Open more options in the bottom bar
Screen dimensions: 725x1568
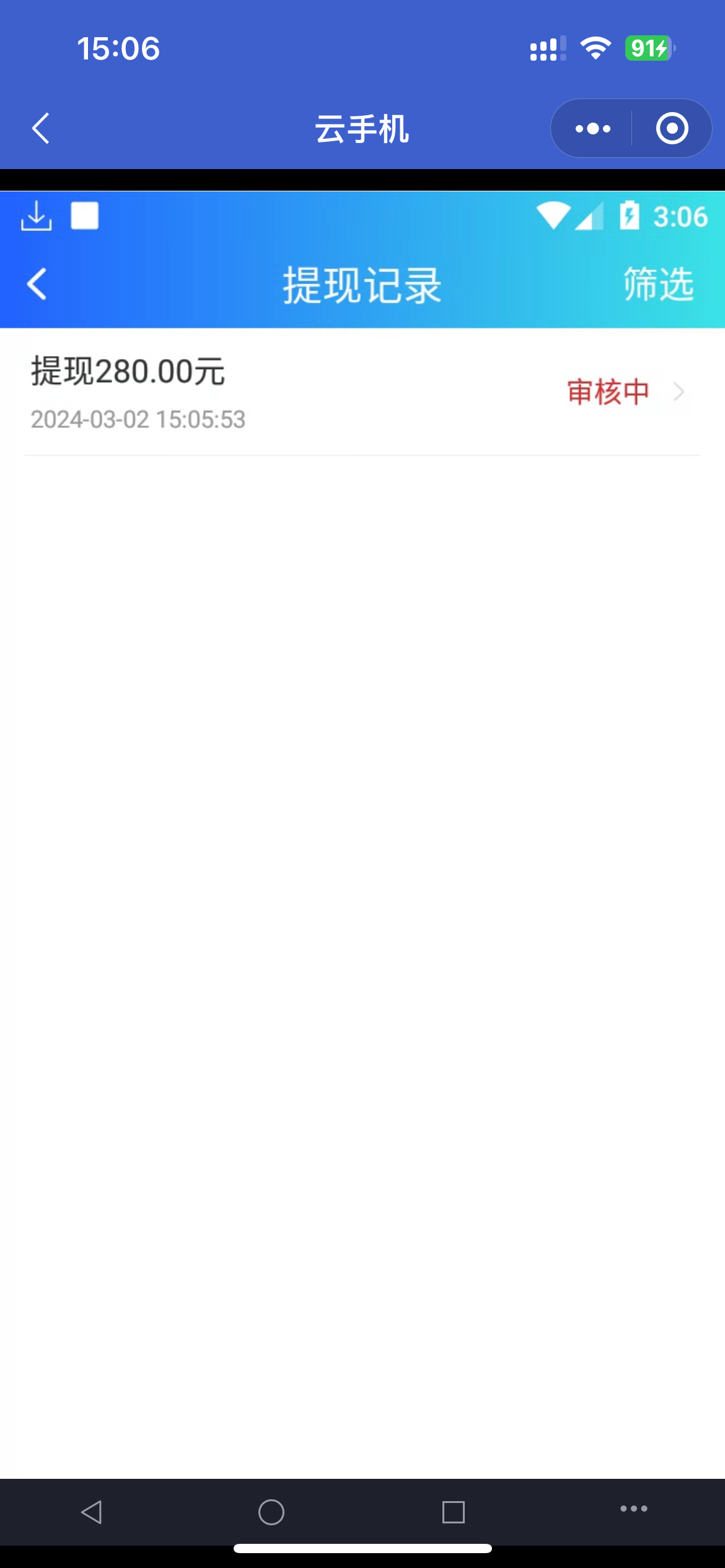(633, 1509)
